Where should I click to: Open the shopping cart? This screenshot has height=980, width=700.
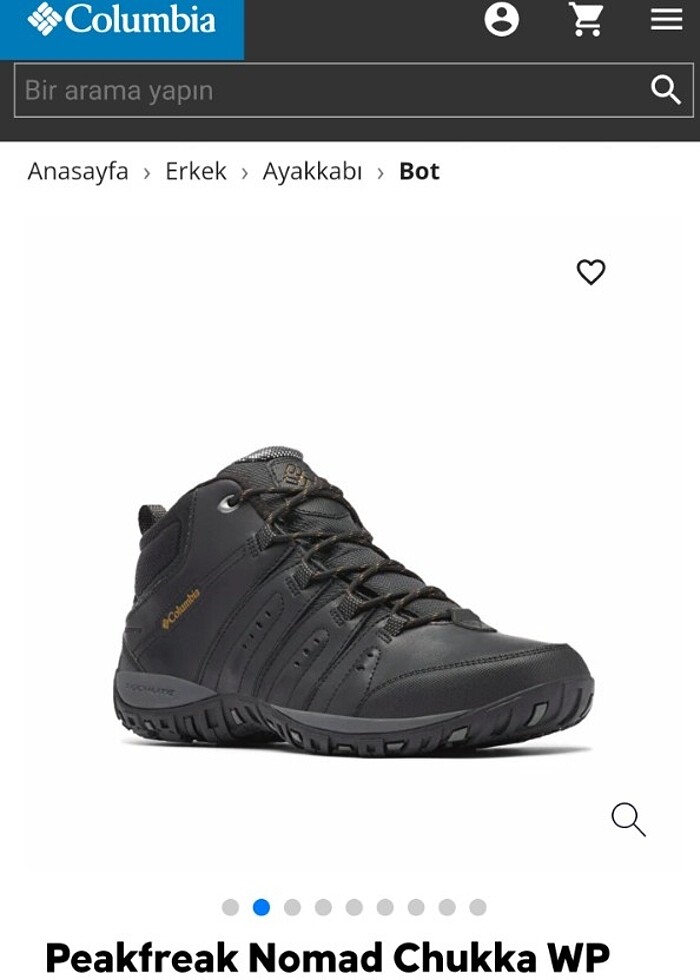click(x=586, y=20)
